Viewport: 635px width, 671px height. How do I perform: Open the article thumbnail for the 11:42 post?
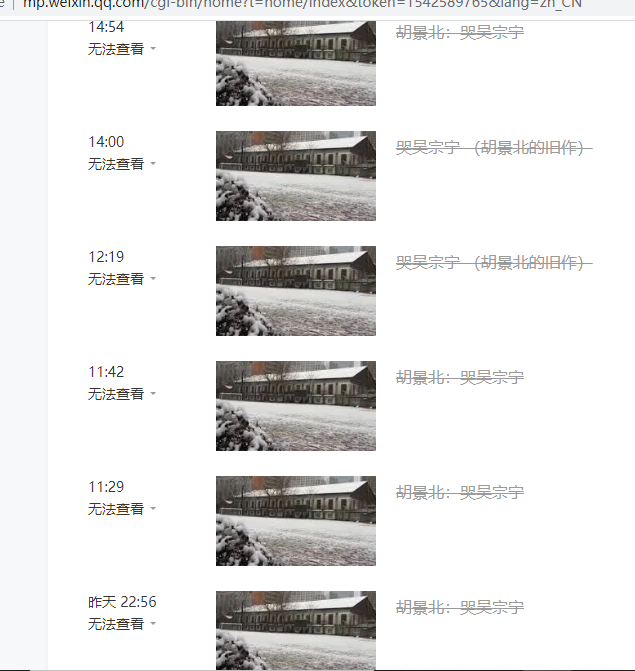click(x=296, y=406)
